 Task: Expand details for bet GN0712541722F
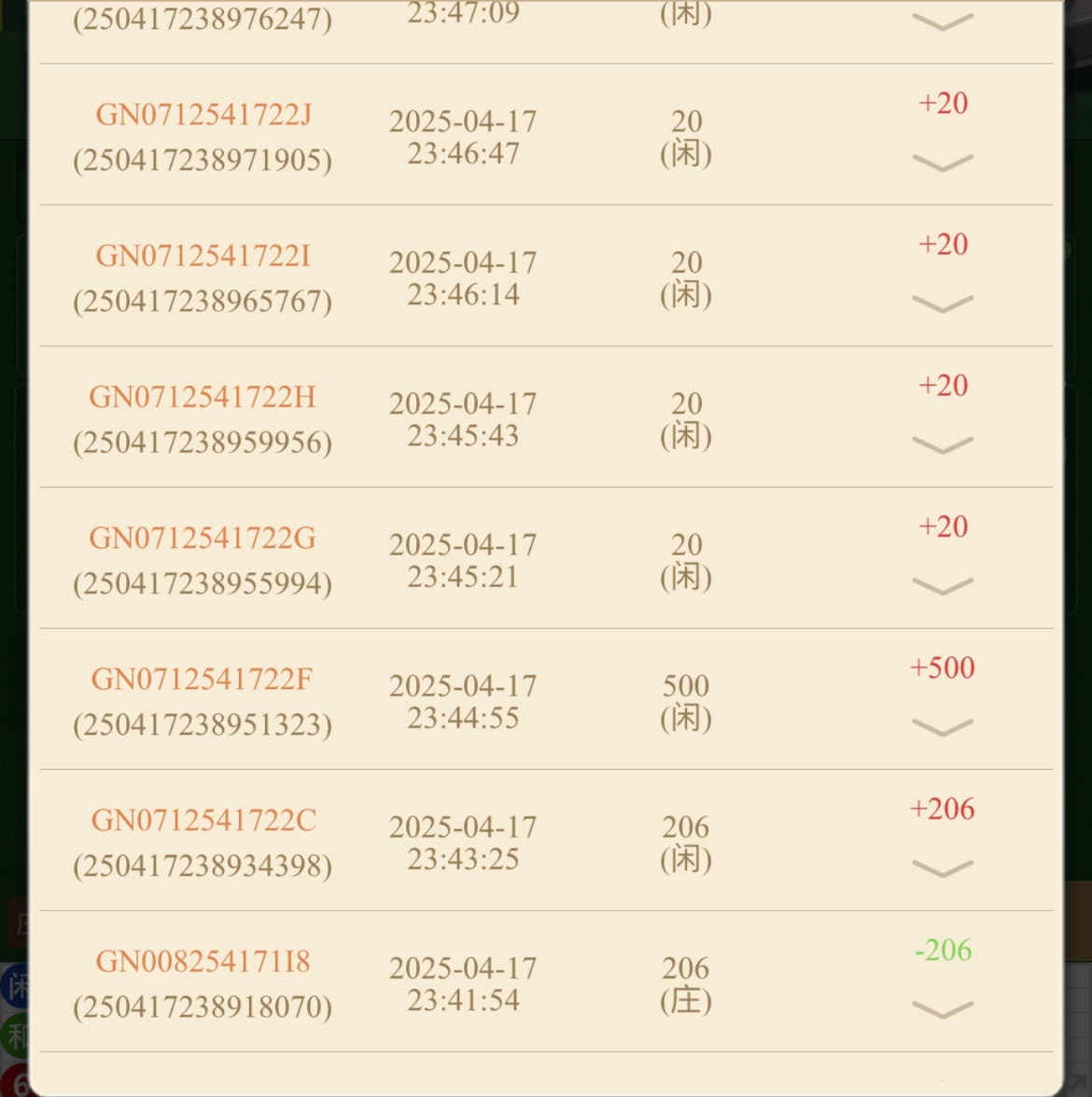pyautogui.click(x=943, y=727)
